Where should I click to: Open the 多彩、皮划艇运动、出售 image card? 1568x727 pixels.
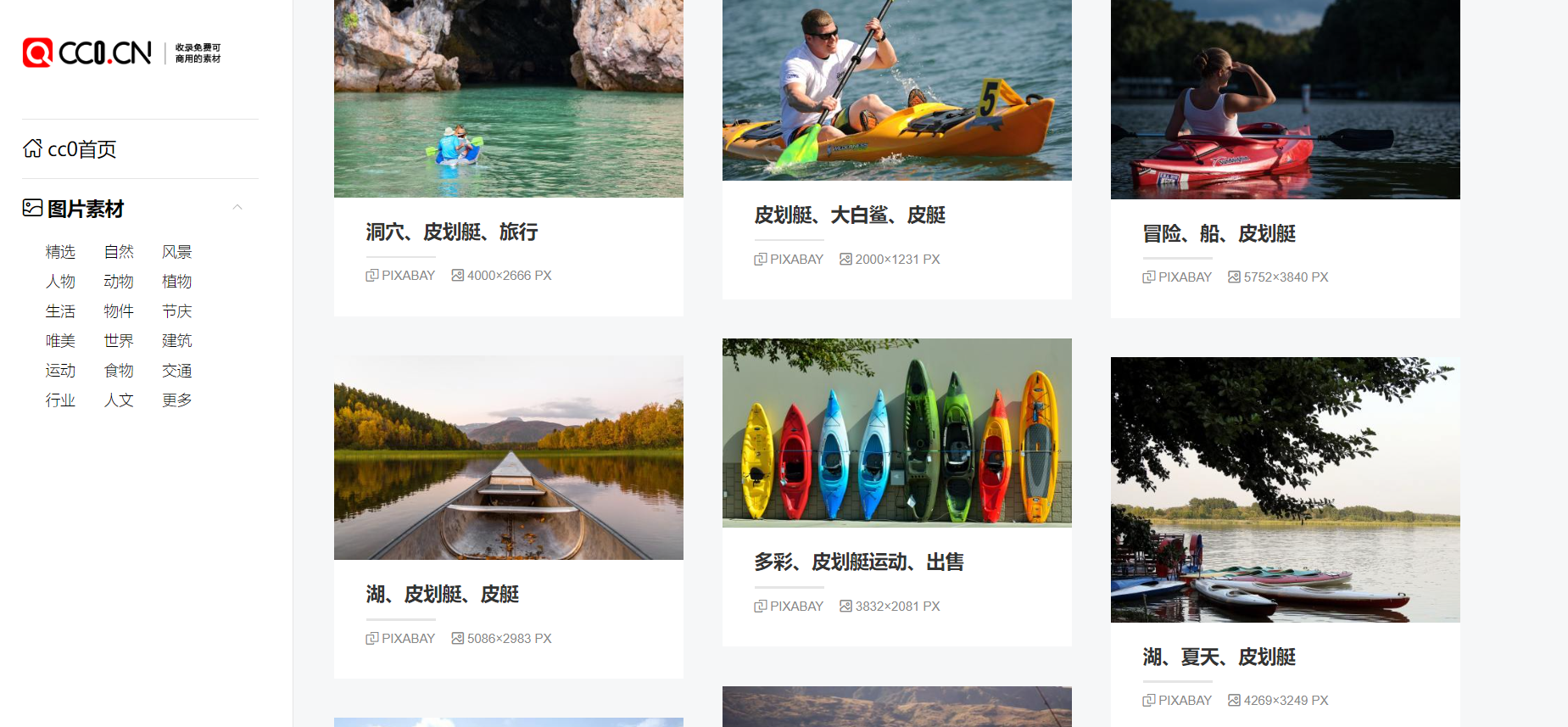pos(896,433)
